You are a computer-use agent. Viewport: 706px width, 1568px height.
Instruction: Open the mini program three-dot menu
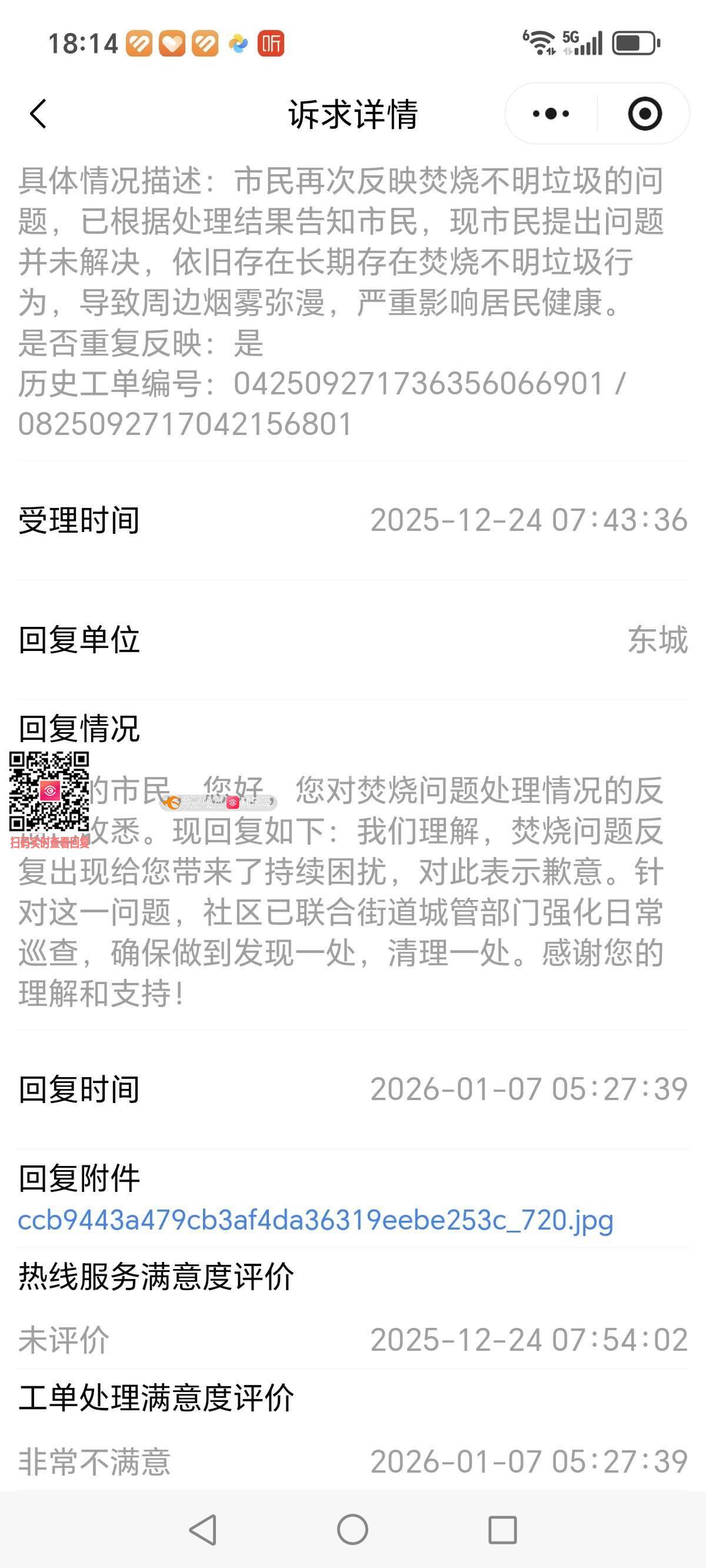click(x=551, y=114)
